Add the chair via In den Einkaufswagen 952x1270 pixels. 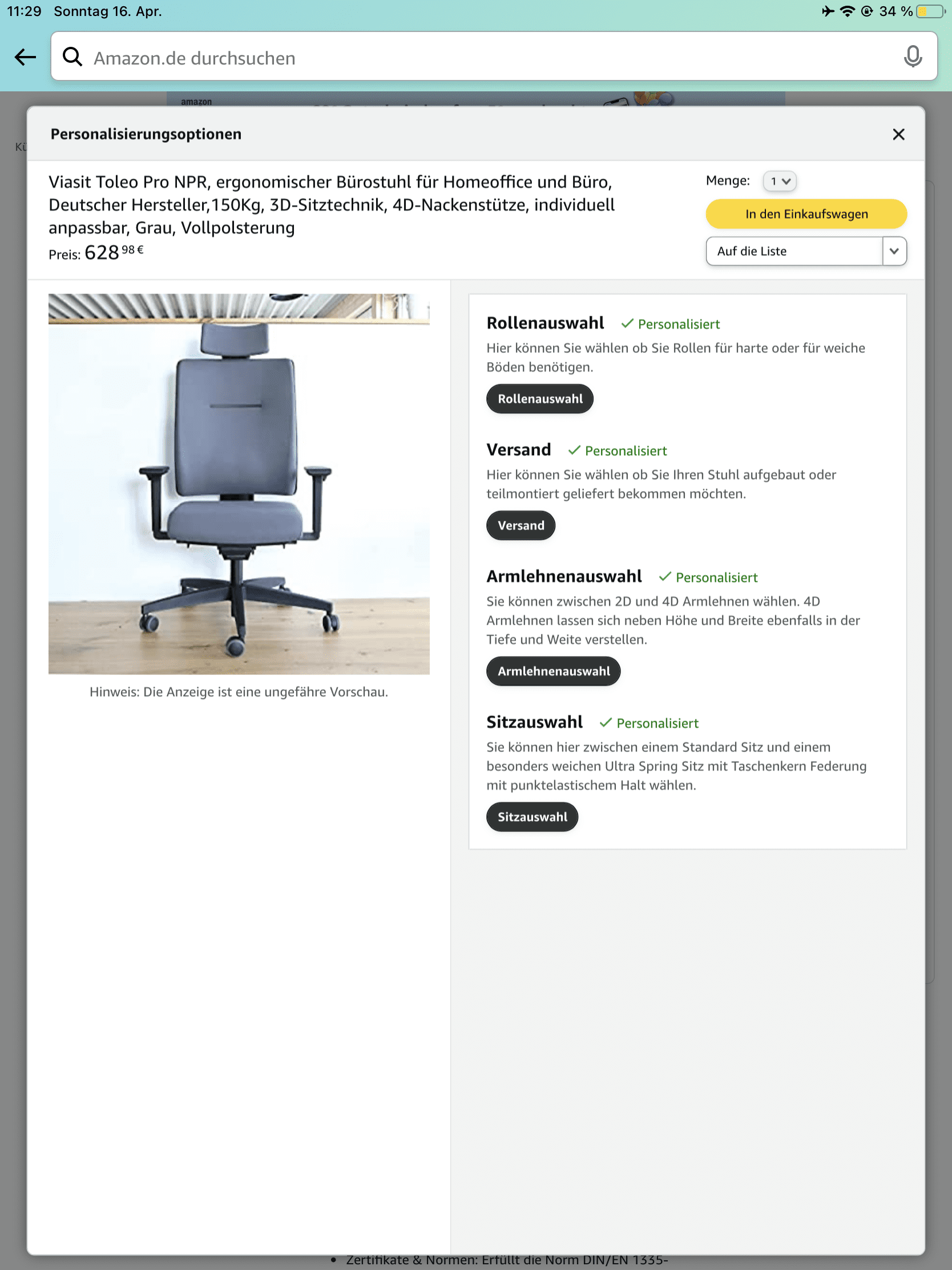click(x=806, y=214)
